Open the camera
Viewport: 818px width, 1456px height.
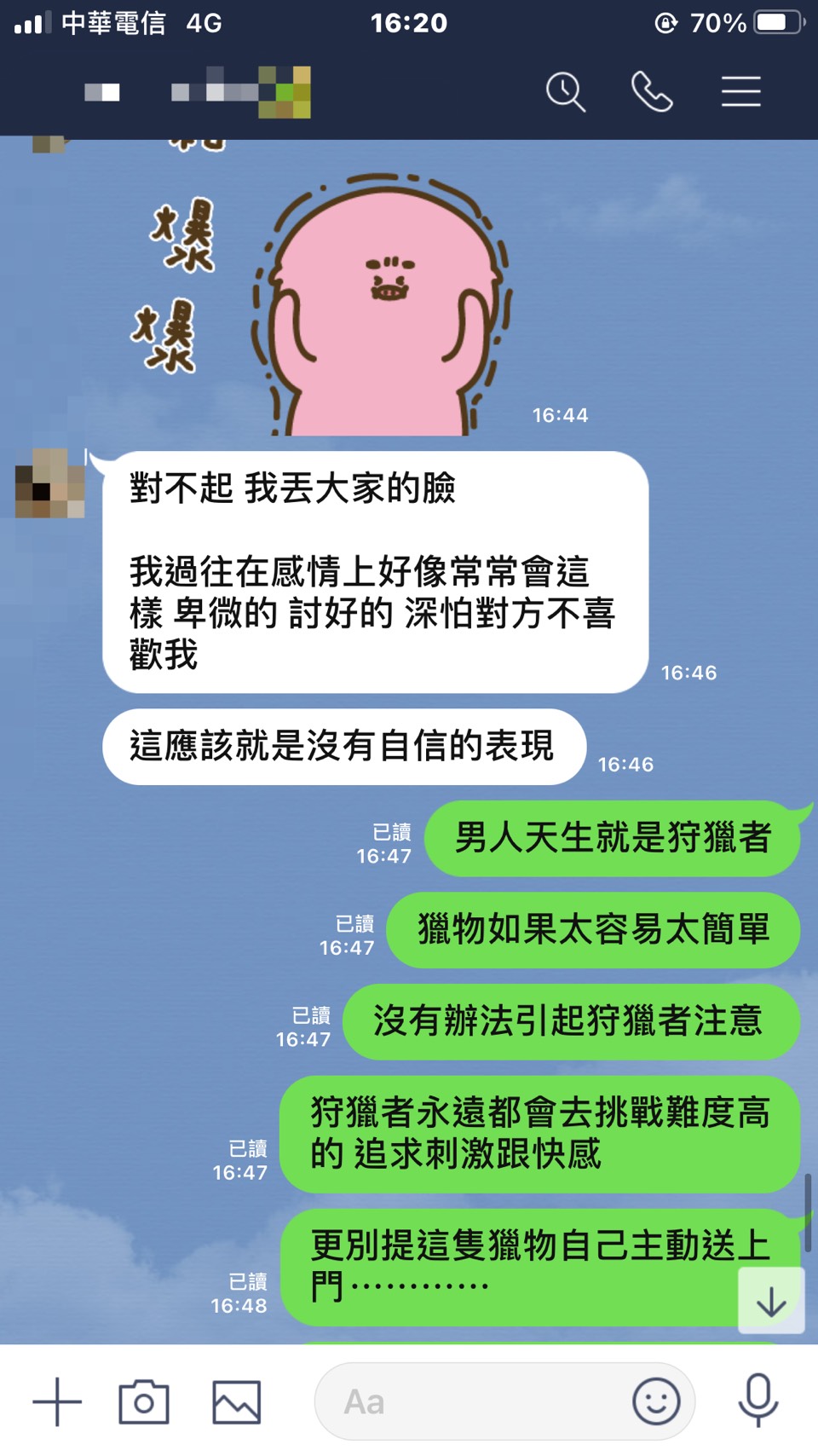click(144, 1401)
